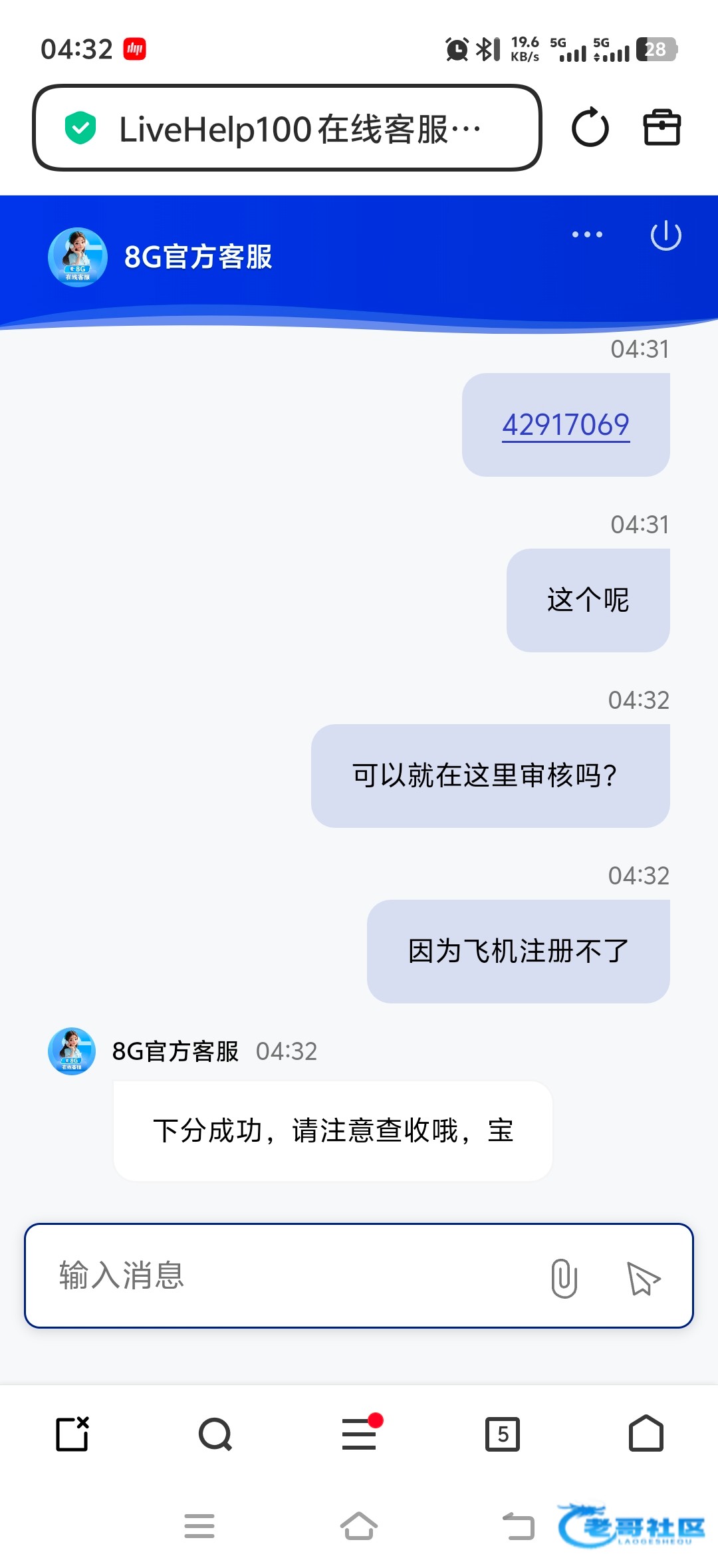Open recent apps from the navigation bar
718x1568 pixels.
point(199,1526)
